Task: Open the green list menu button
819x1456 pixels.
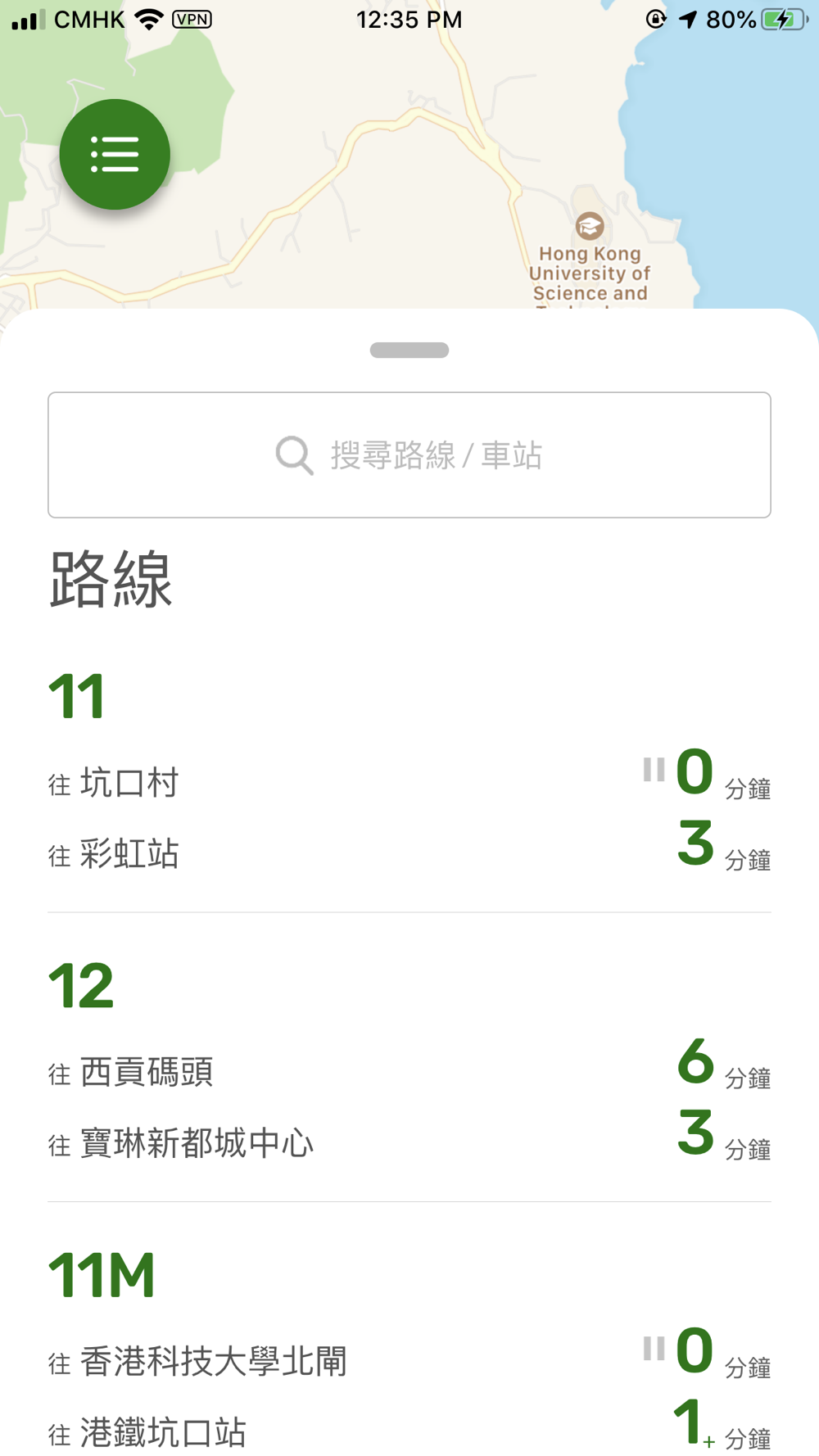Action: 115,154
